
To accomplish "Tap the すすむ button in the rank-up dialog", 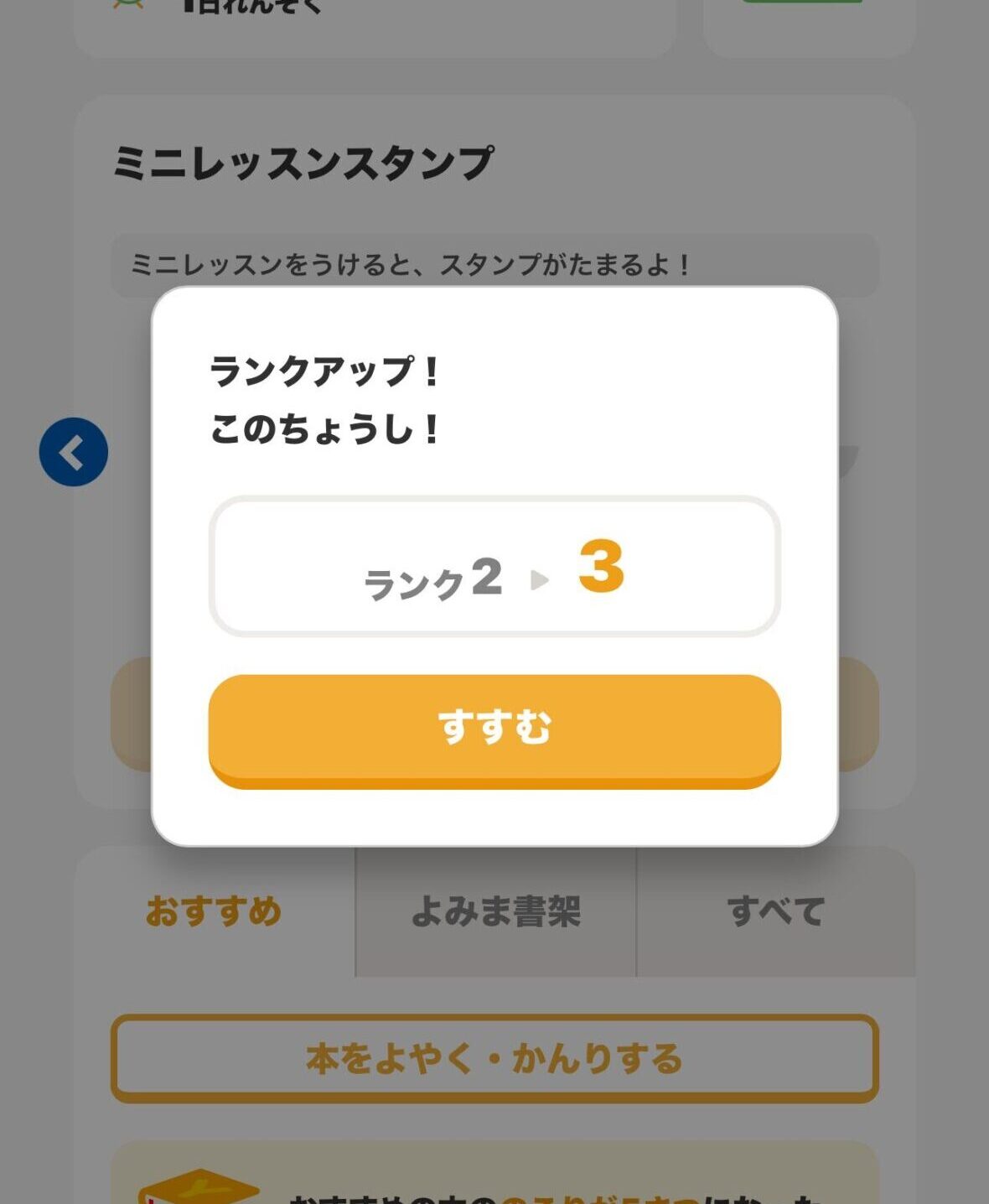I will (495, 729).
